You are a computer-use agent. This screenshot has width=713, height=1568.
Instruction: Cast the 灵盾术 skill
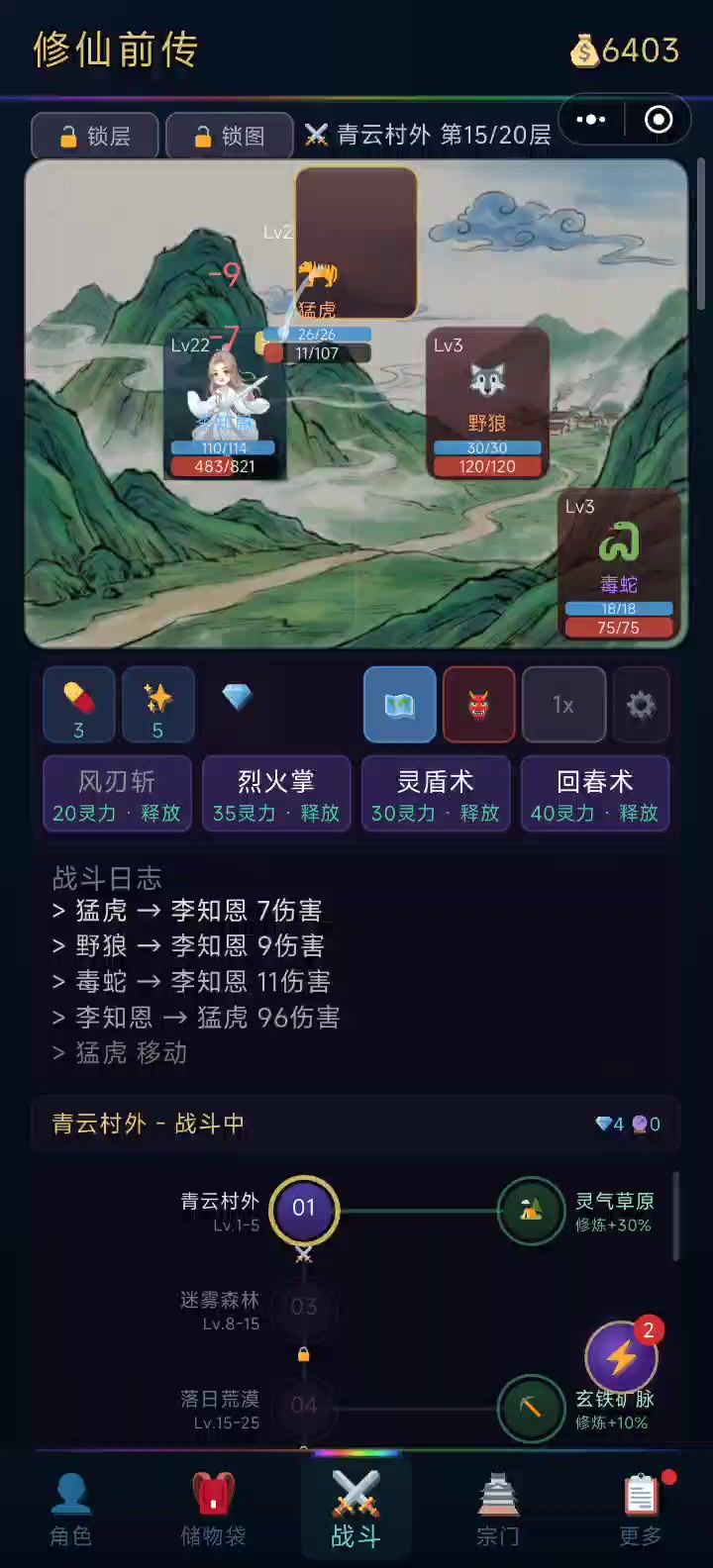pos(436,795)
